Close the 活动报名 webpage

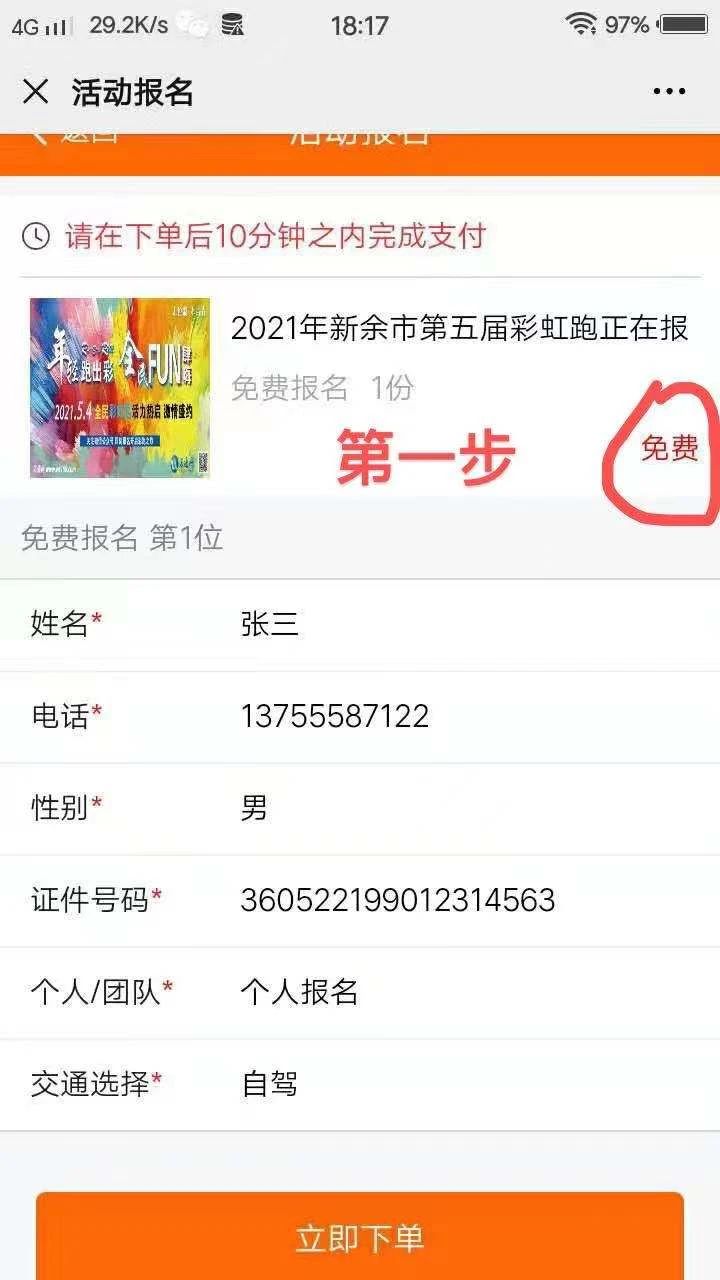tap(35, 92)
